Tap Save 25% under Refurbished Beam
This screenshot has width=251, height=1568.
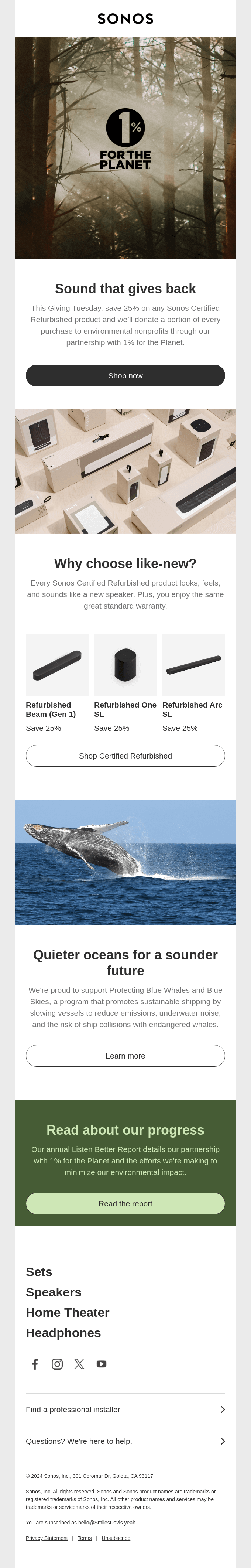click(x=43, y=728)
